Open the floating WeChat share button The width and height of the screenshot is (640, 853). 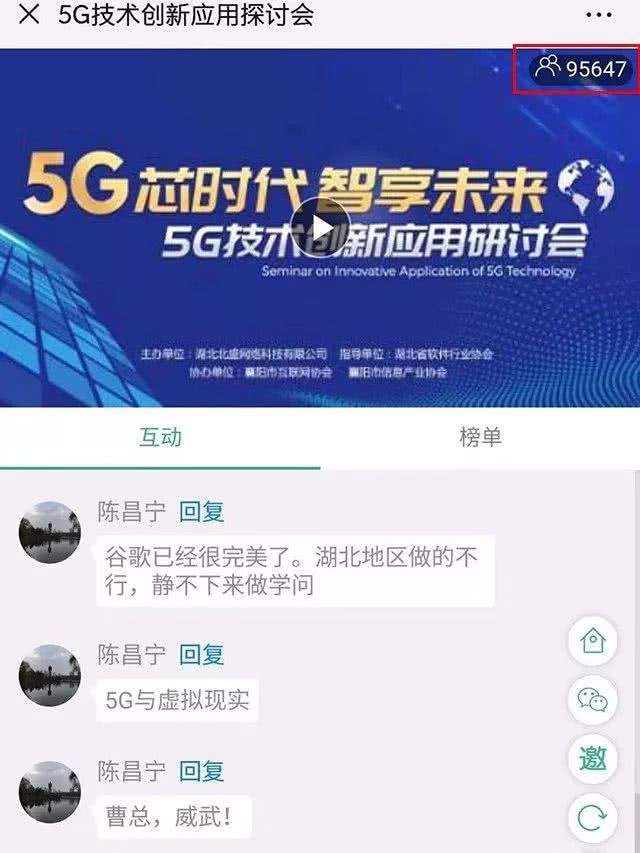[592, 700]
